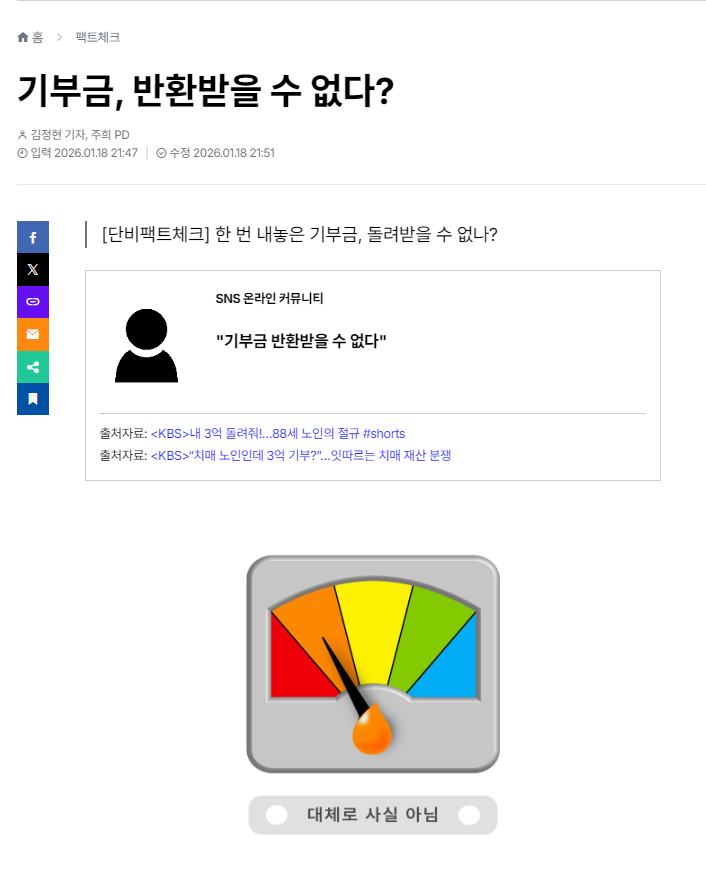Viewport: 706px width, 880px height.
Task: Open KBS source about 88세 노인의 절규
Action: pos(277,433)
